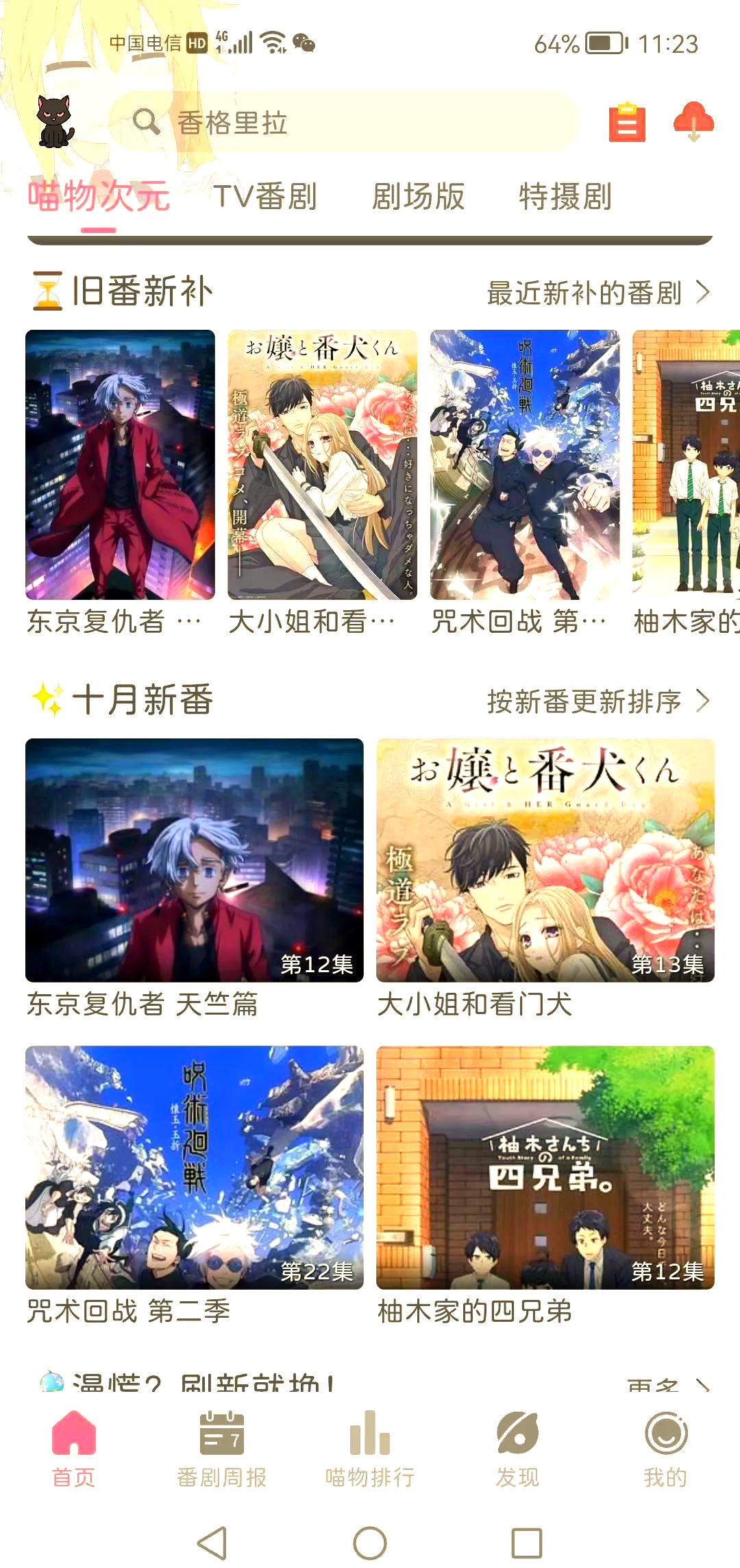Open the 我的 profile tab
The width and height of the screenshot is (740, 1568).
tap(665, 1448)
